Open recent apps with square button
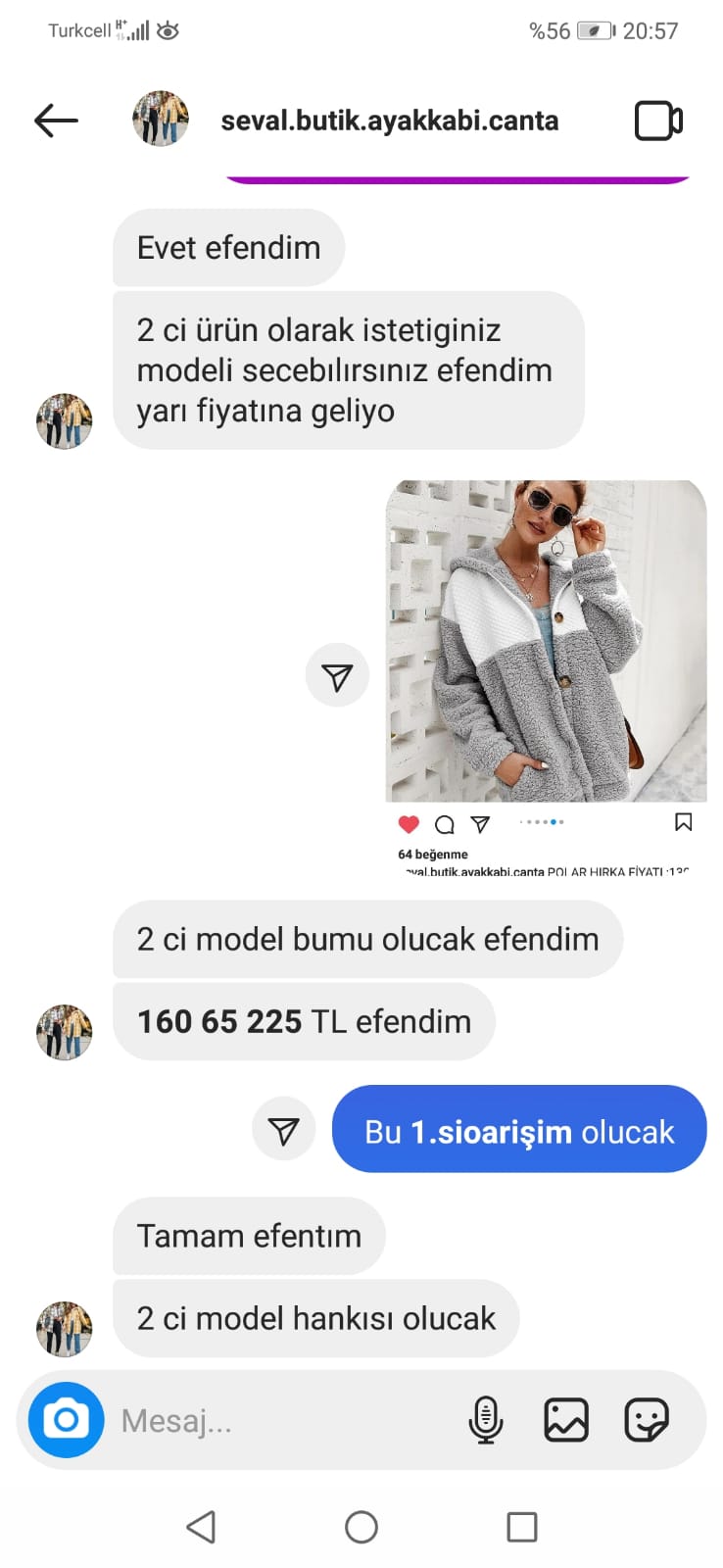Image resolution: width=723 pixels, height=1568 pixels. 521,1527
